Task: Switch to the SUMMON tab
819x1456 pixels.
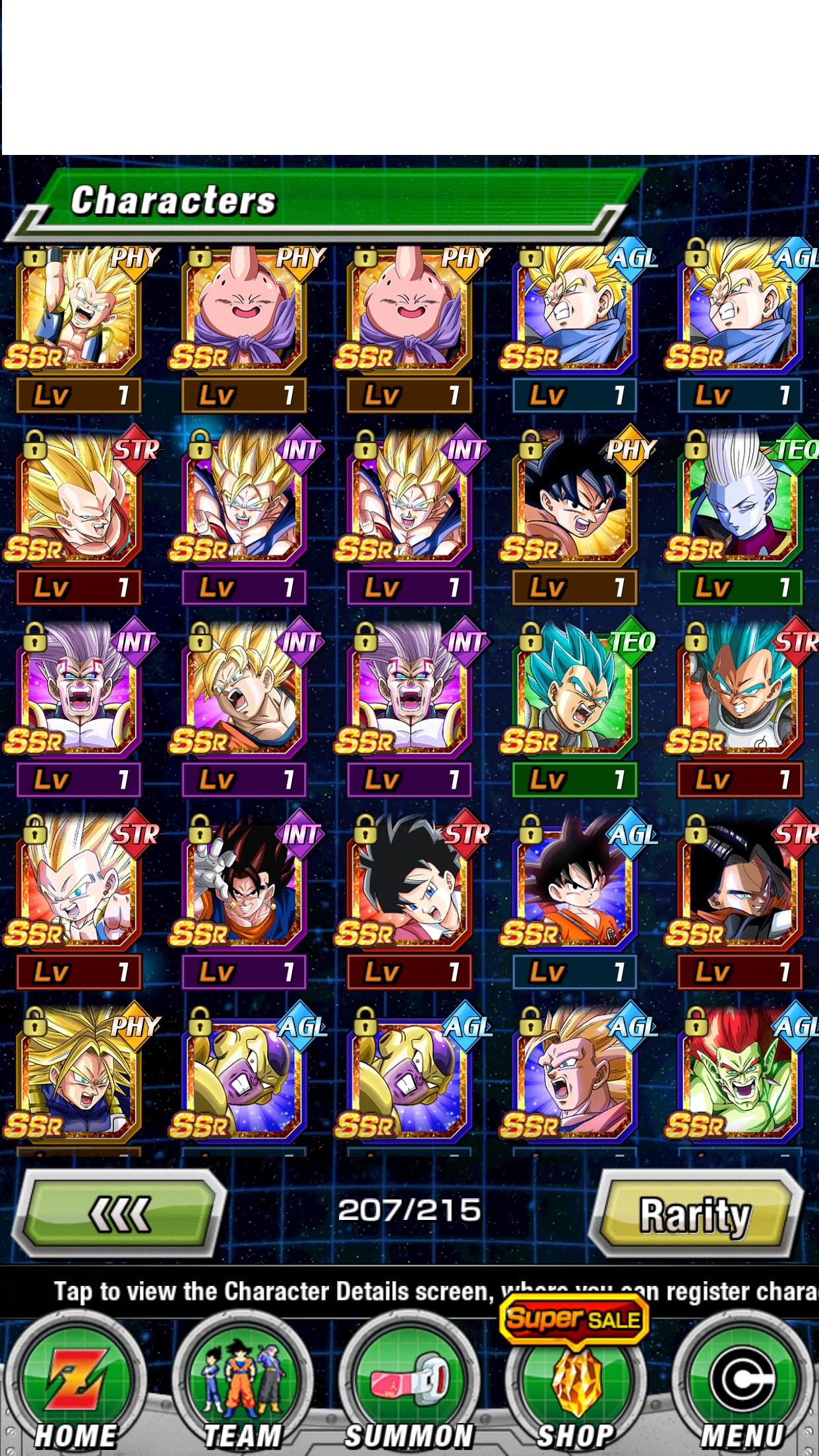Action: [409, 1385]
